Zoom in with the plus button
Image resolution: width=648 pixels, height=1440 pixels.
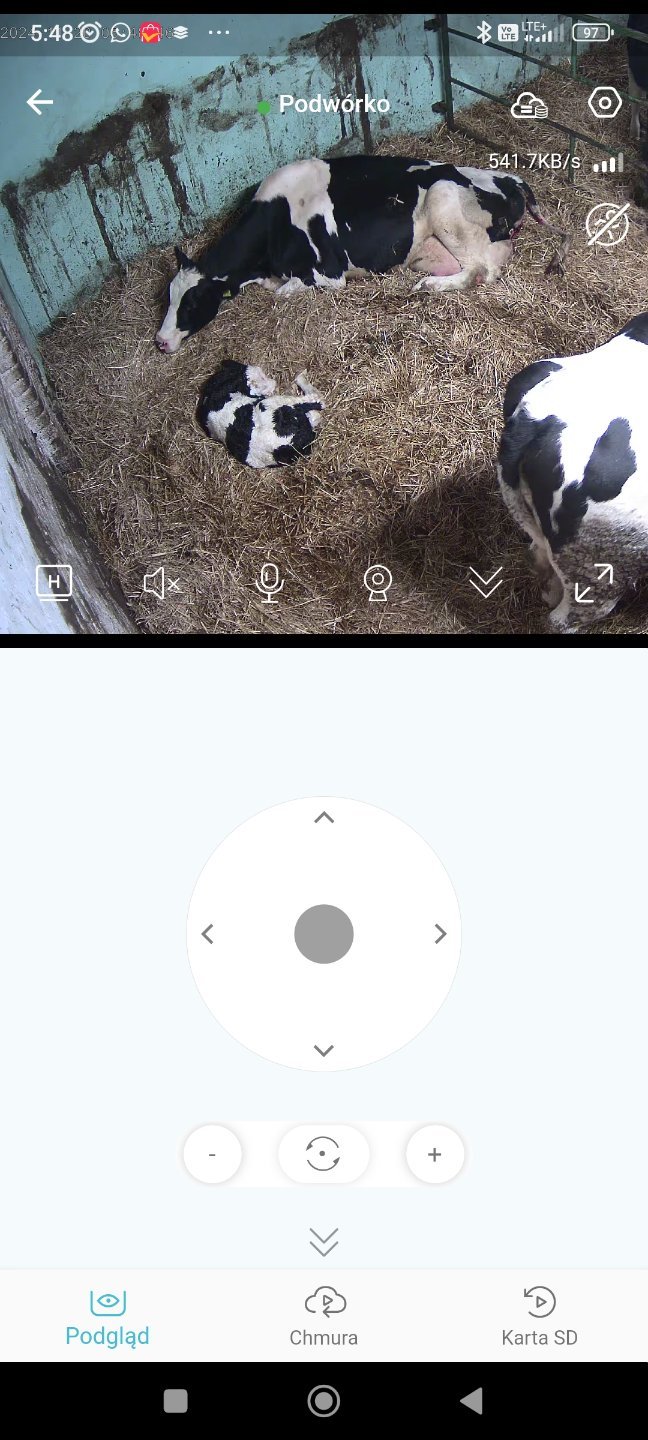[x=435, y=1154]
